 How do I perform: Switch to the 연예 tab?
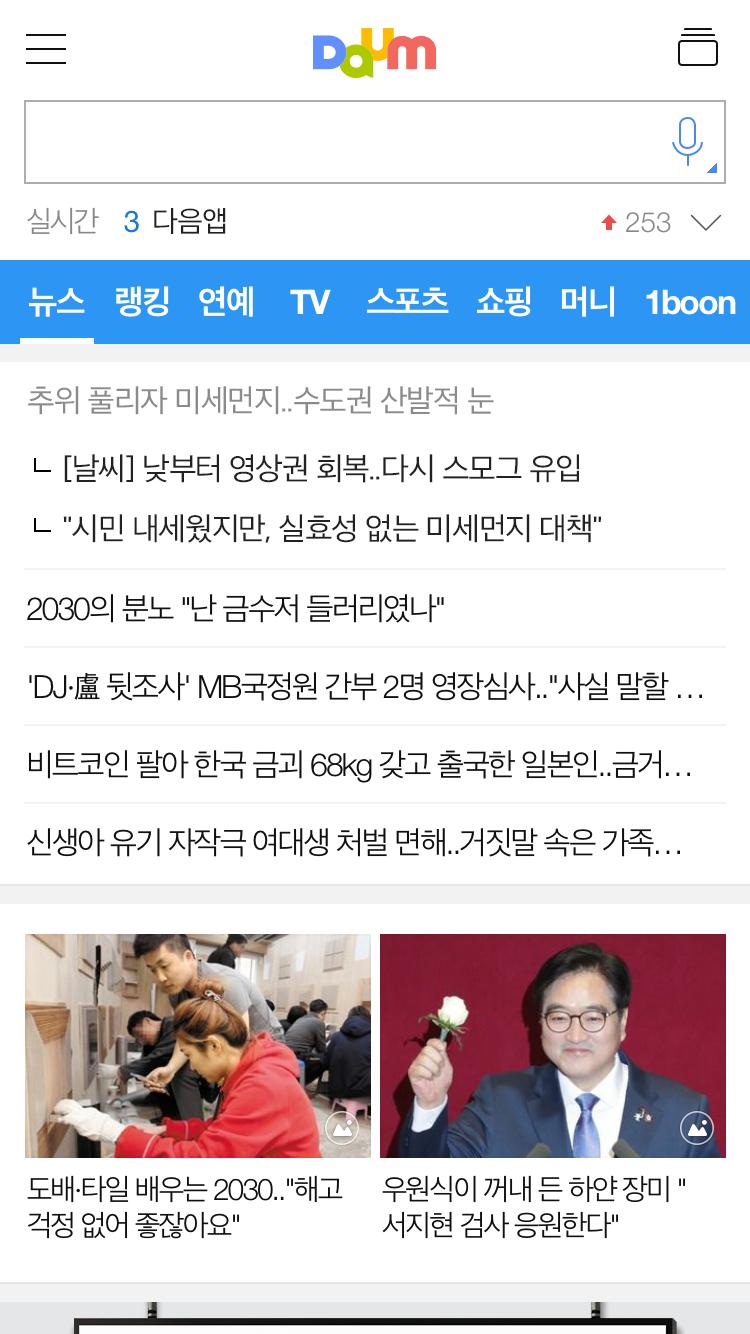pos(226,301)
